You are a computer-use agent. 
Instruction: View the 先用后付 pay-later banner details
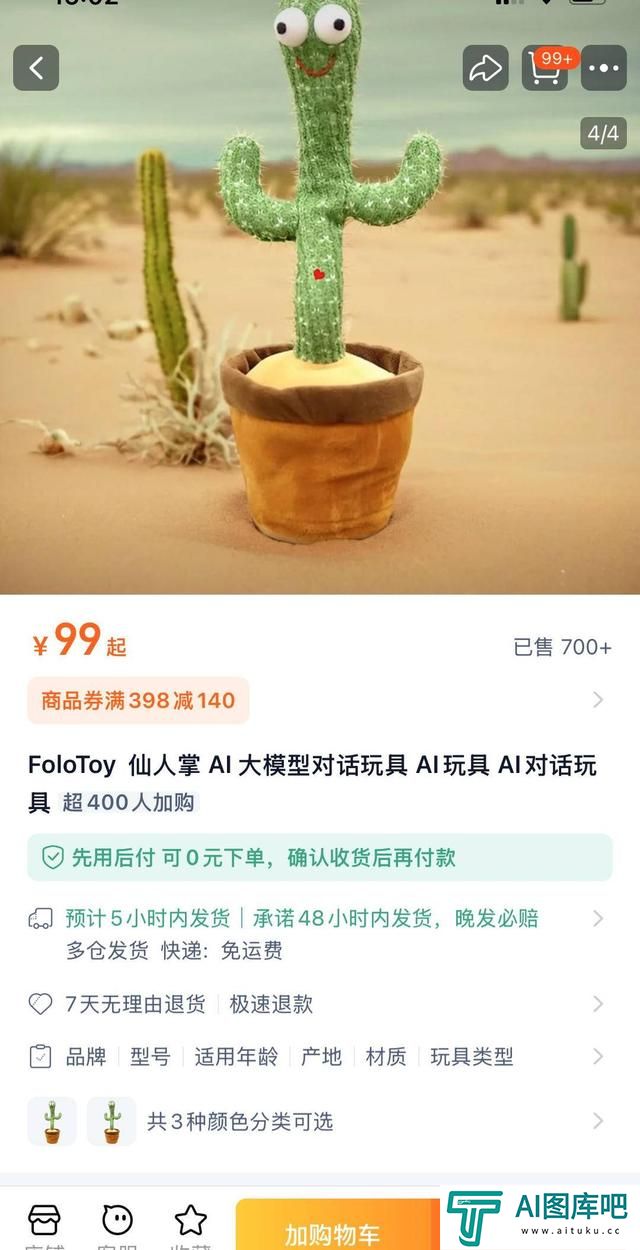coord(319,857)
